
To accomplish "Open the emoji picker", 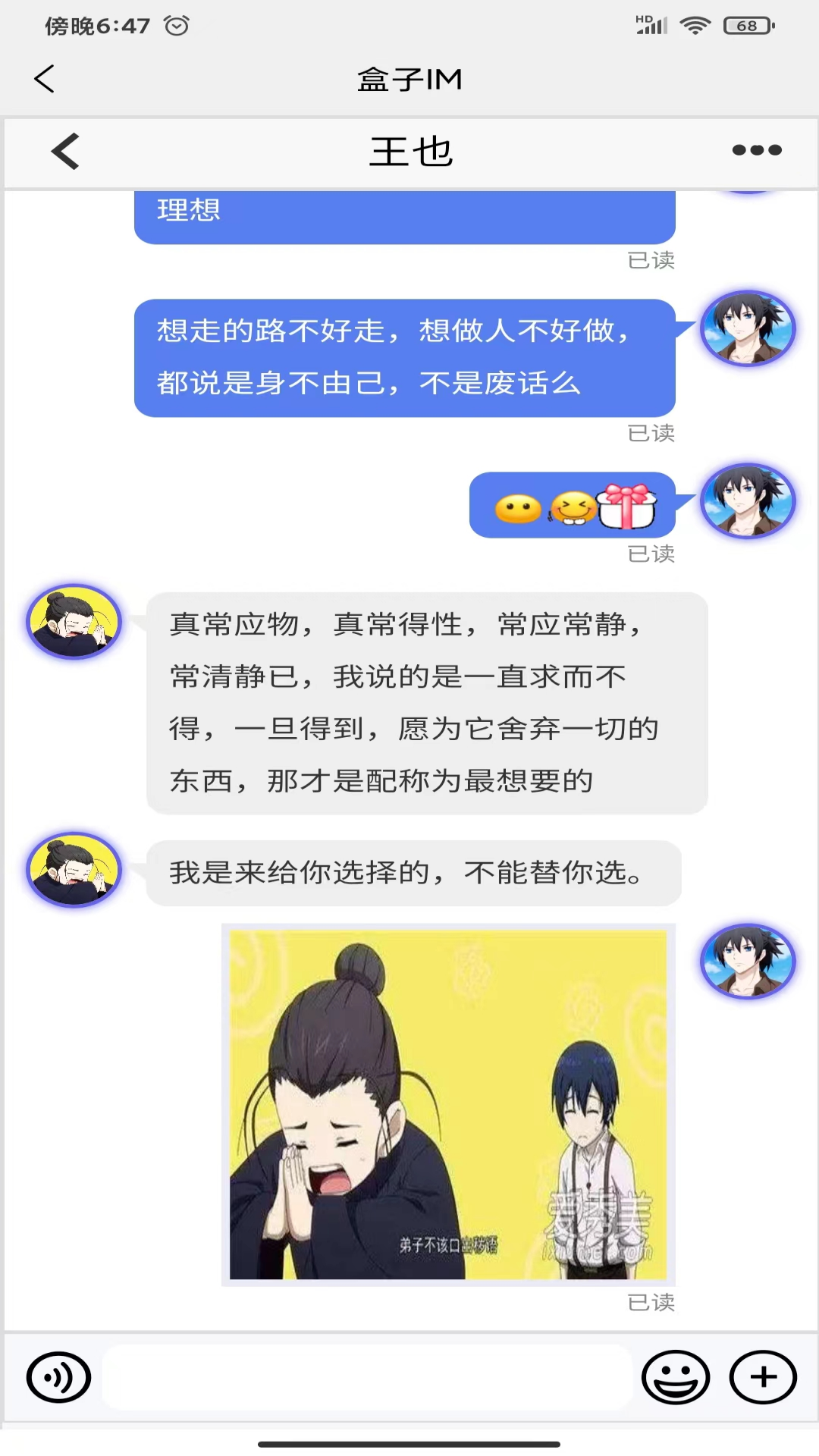I will coord(676,1377).
